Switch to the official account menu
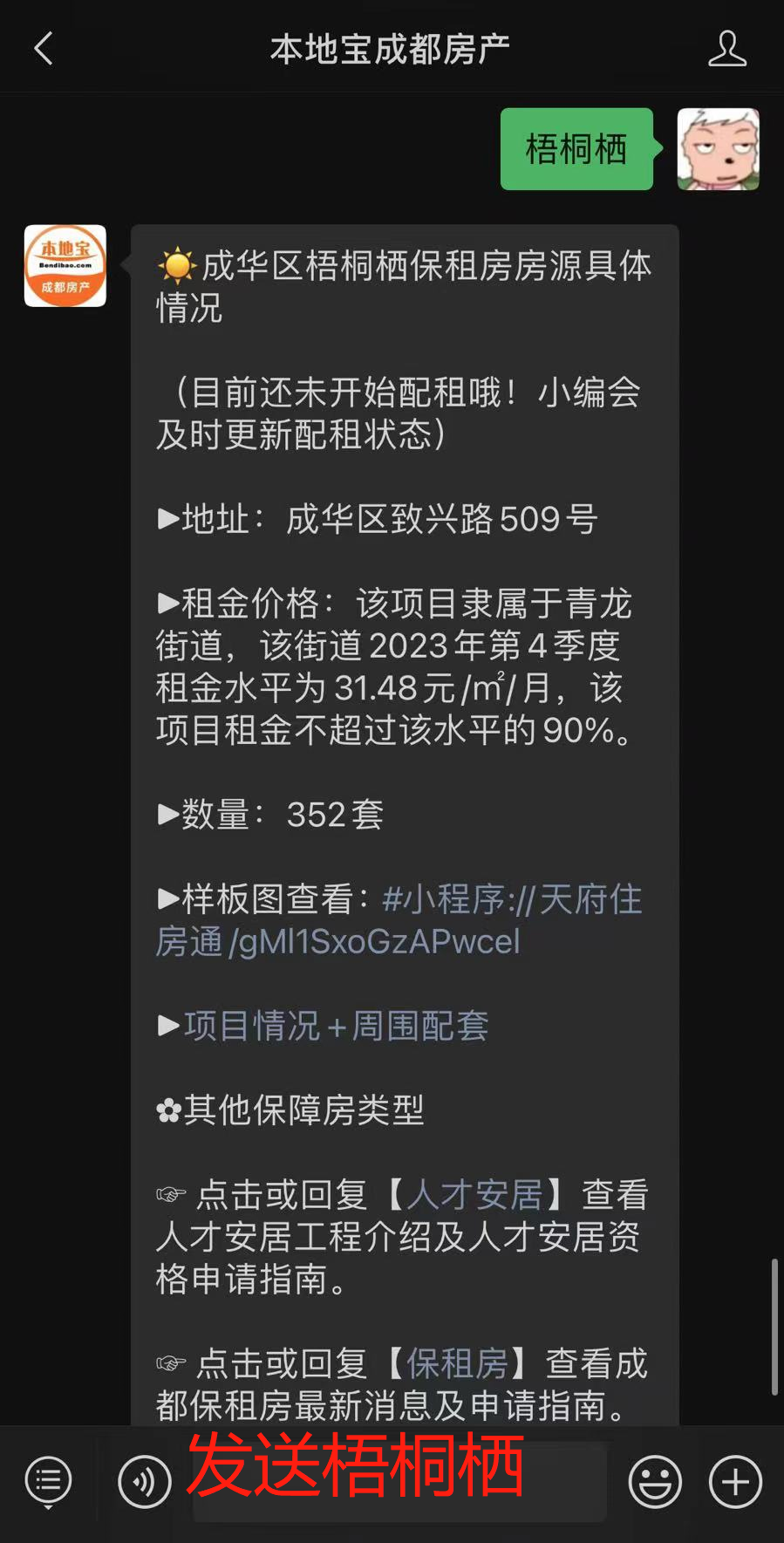 coord(49,1482)
